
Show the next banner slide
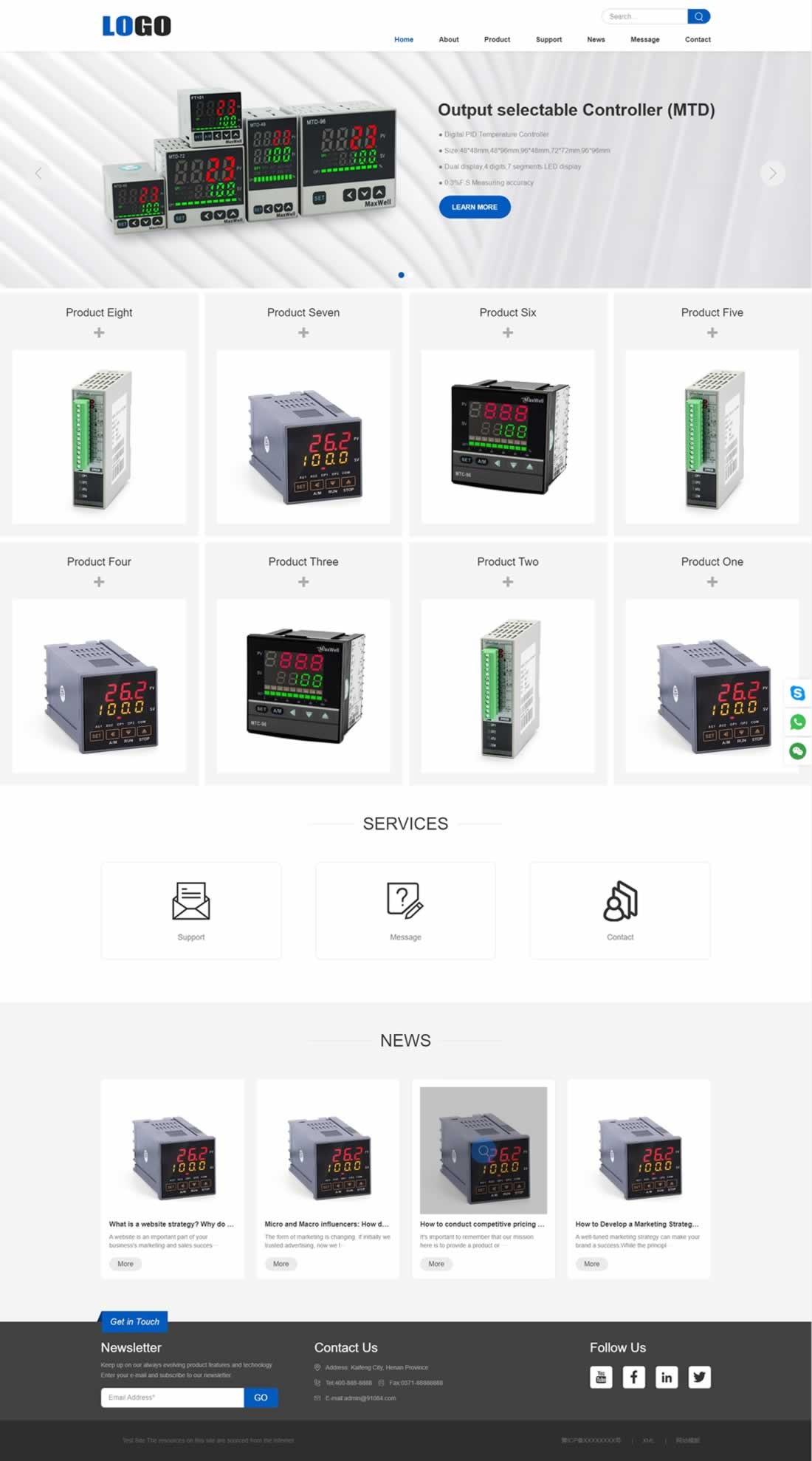coord(772,173)
